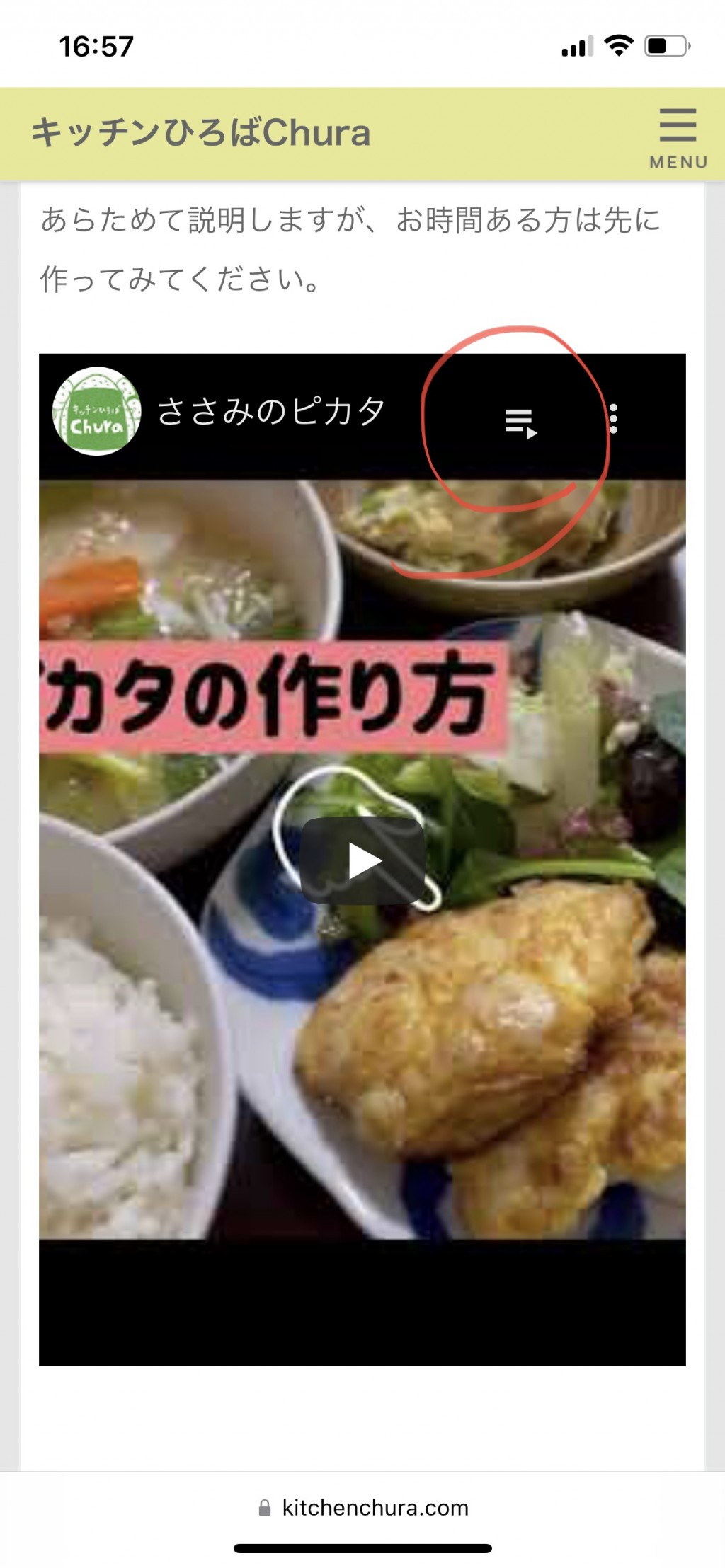725x1568 pixels.
Task: Tap the kitchenchura.com address bar
Action: [362, 1507]
